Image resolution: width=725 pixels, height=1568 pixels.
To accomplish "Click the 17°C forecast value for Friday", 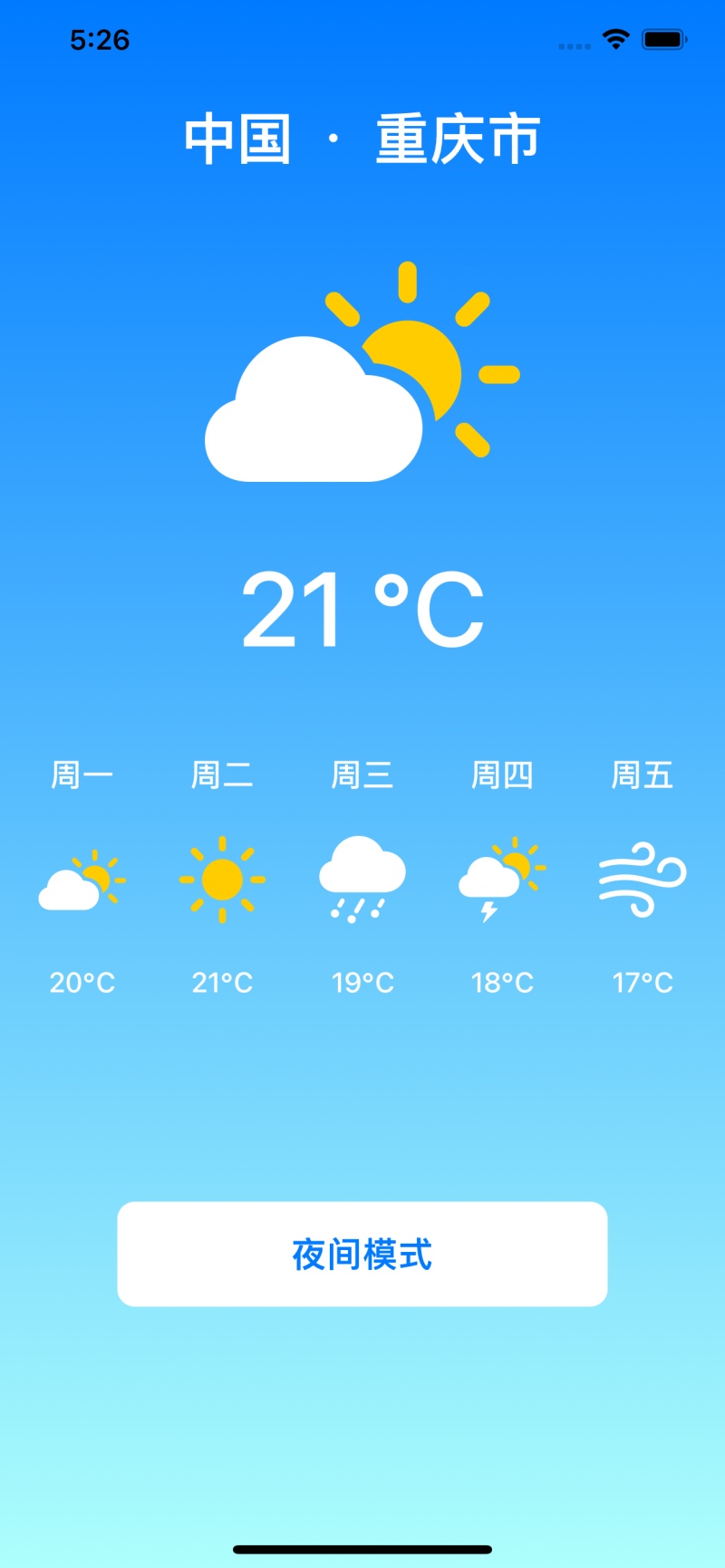I will coord(642,982).
